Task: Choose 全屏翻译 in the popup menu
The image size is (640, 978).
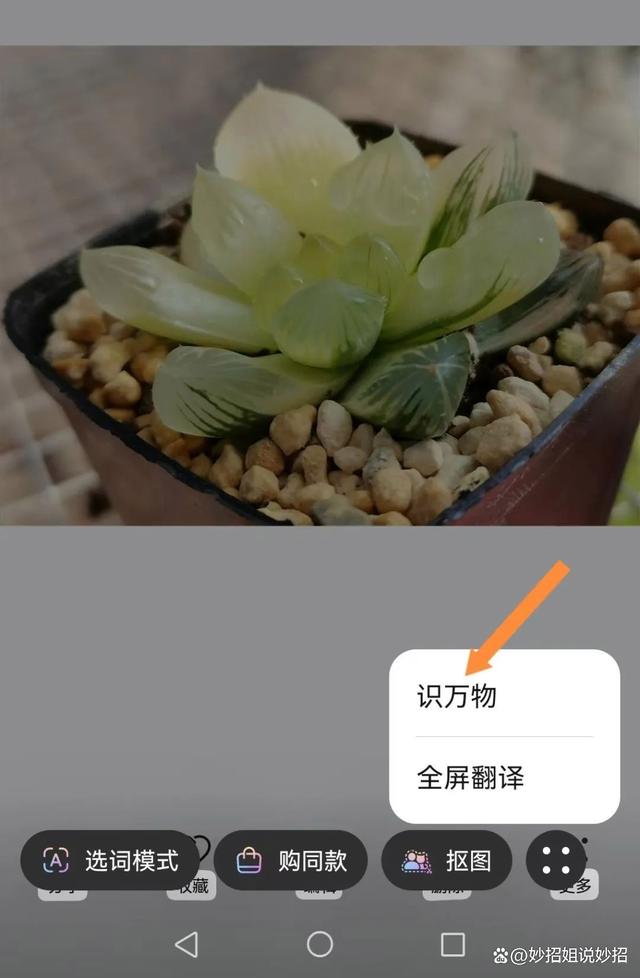Action: (471, 777)
